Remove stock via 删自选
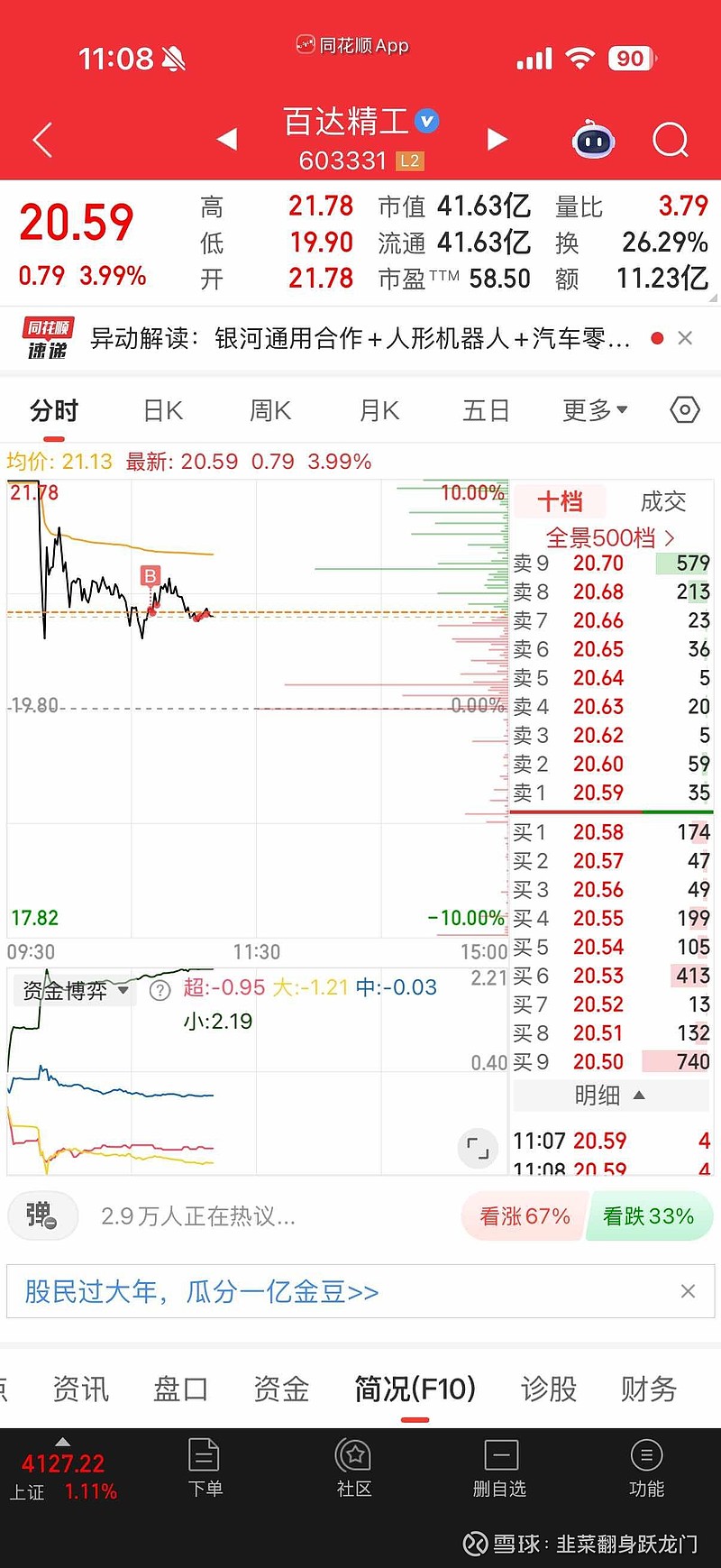The width and height of the screenshot is (721, 1568). pos(500,1470)
